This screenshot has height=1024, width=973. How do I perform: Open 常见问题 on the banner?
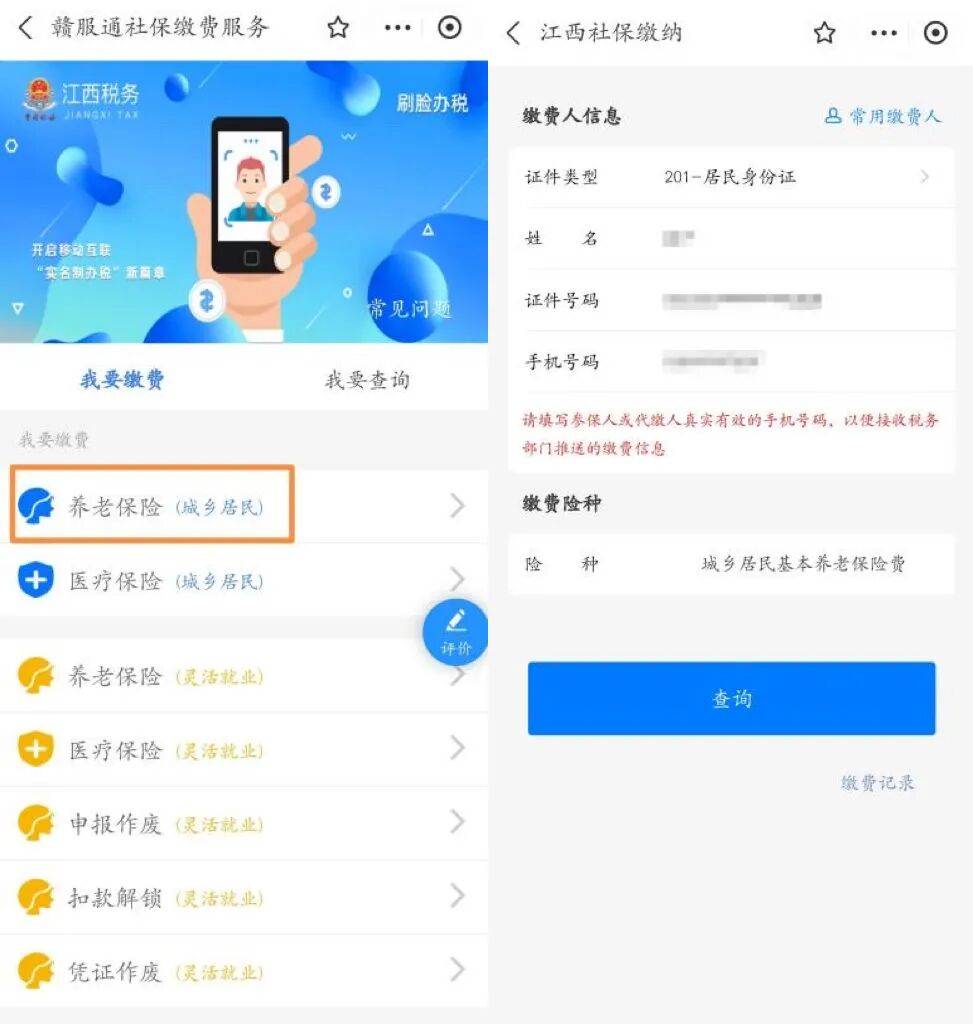point(410,309)
